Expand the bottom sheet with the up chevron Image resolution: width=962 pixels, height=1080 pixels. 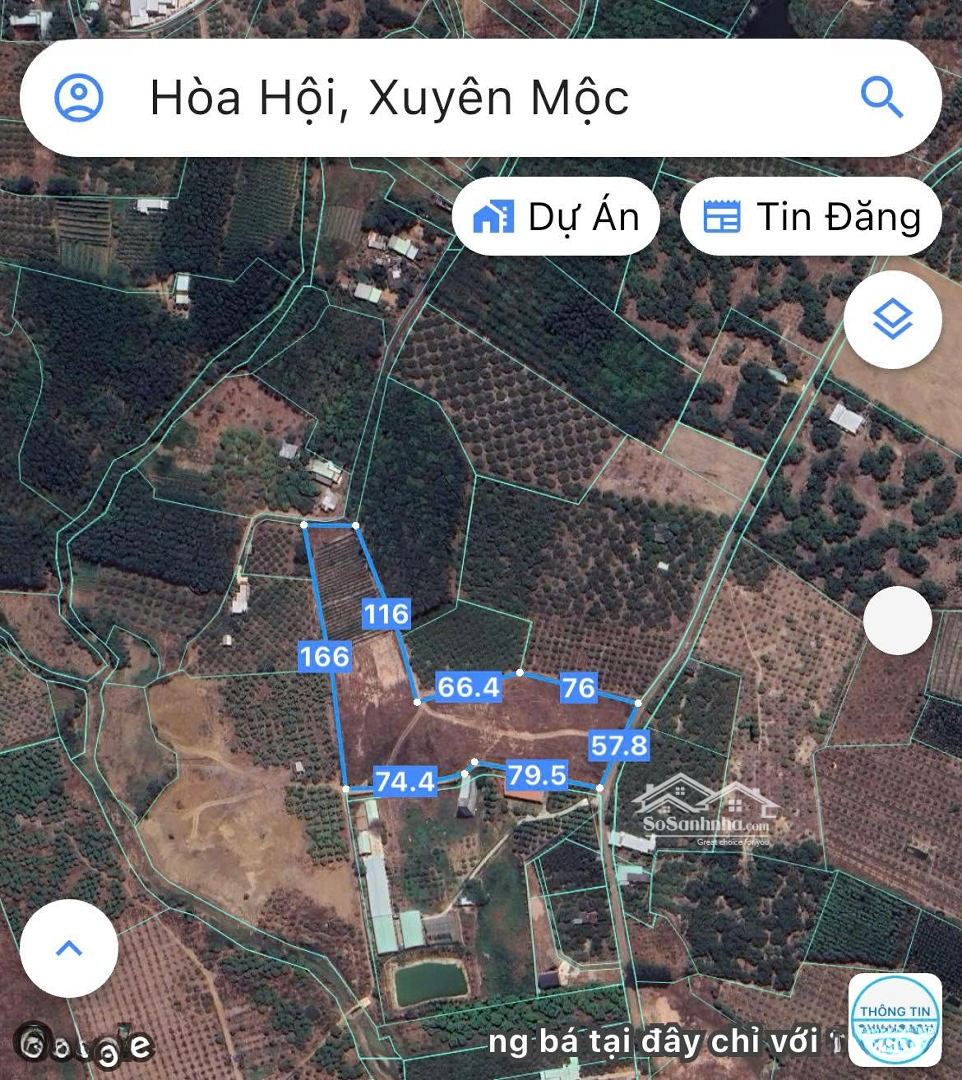click(68, 949)
